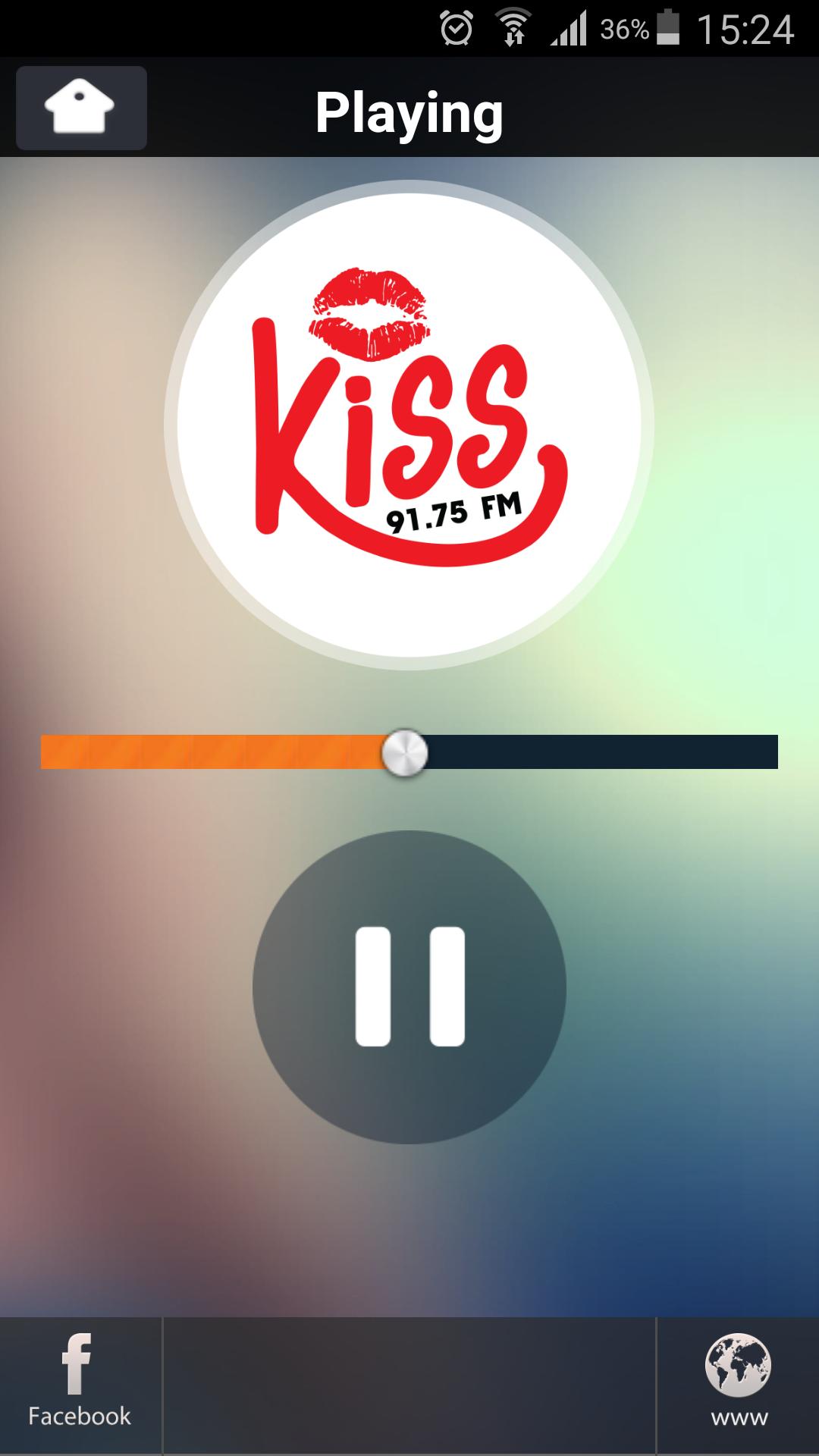Mute the stream by dragging slider handle

coord(404,753)
